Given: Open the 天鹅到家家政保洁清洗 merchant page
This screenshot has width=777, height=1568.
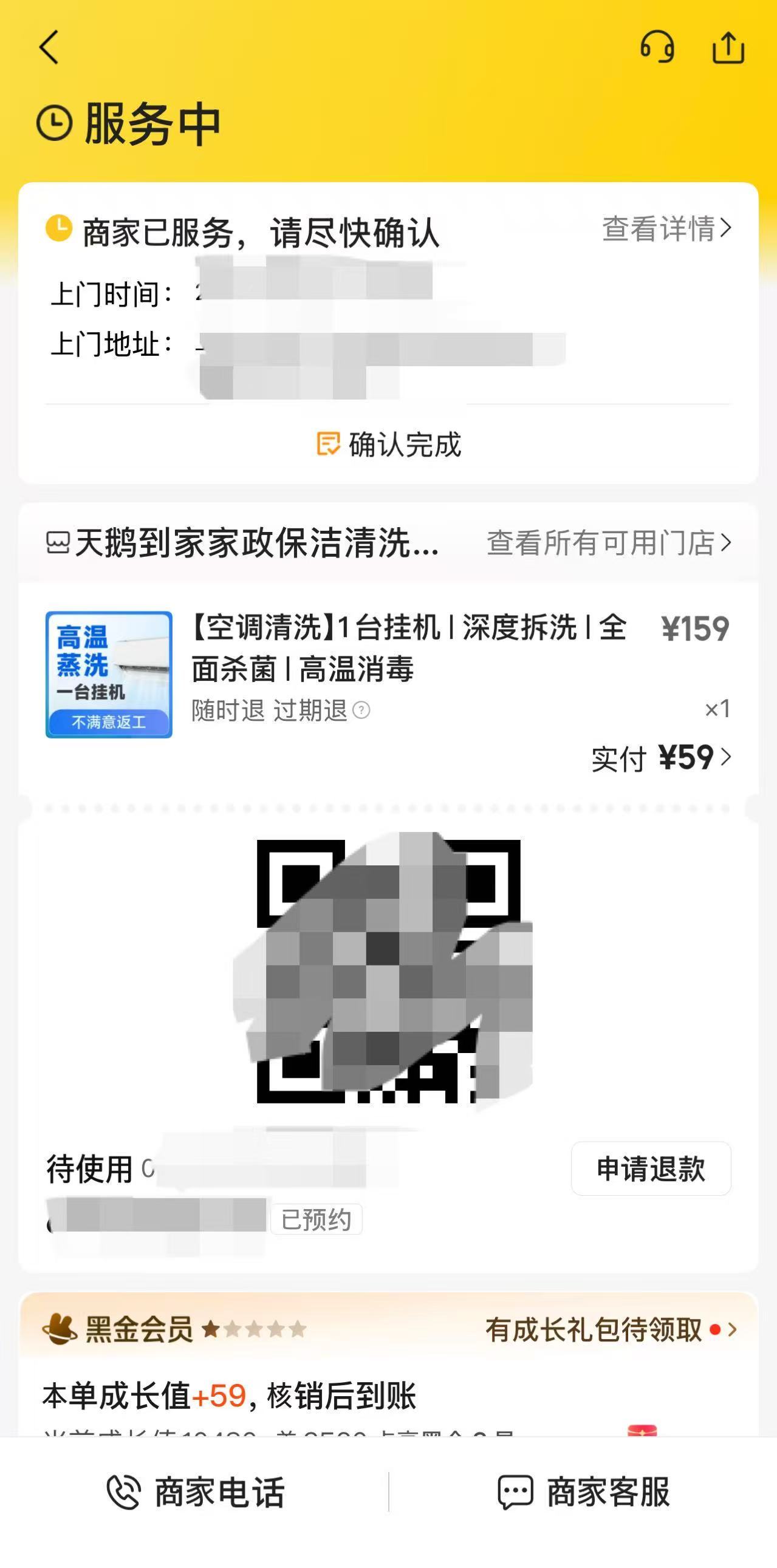Looking at the screenshot, I should pos(256,542).
